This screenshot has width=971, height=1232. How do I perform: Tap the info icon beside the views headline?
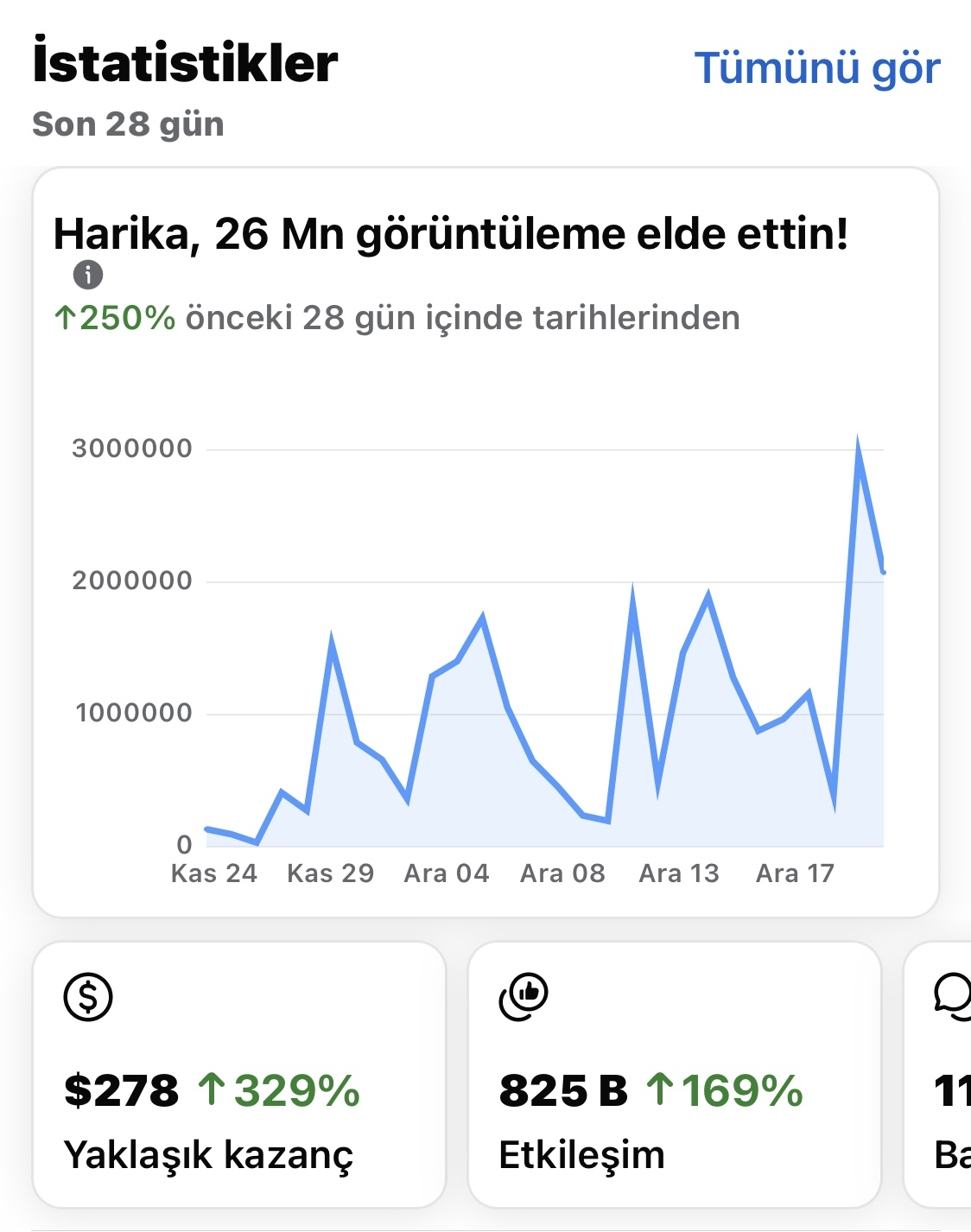[88, 276]
